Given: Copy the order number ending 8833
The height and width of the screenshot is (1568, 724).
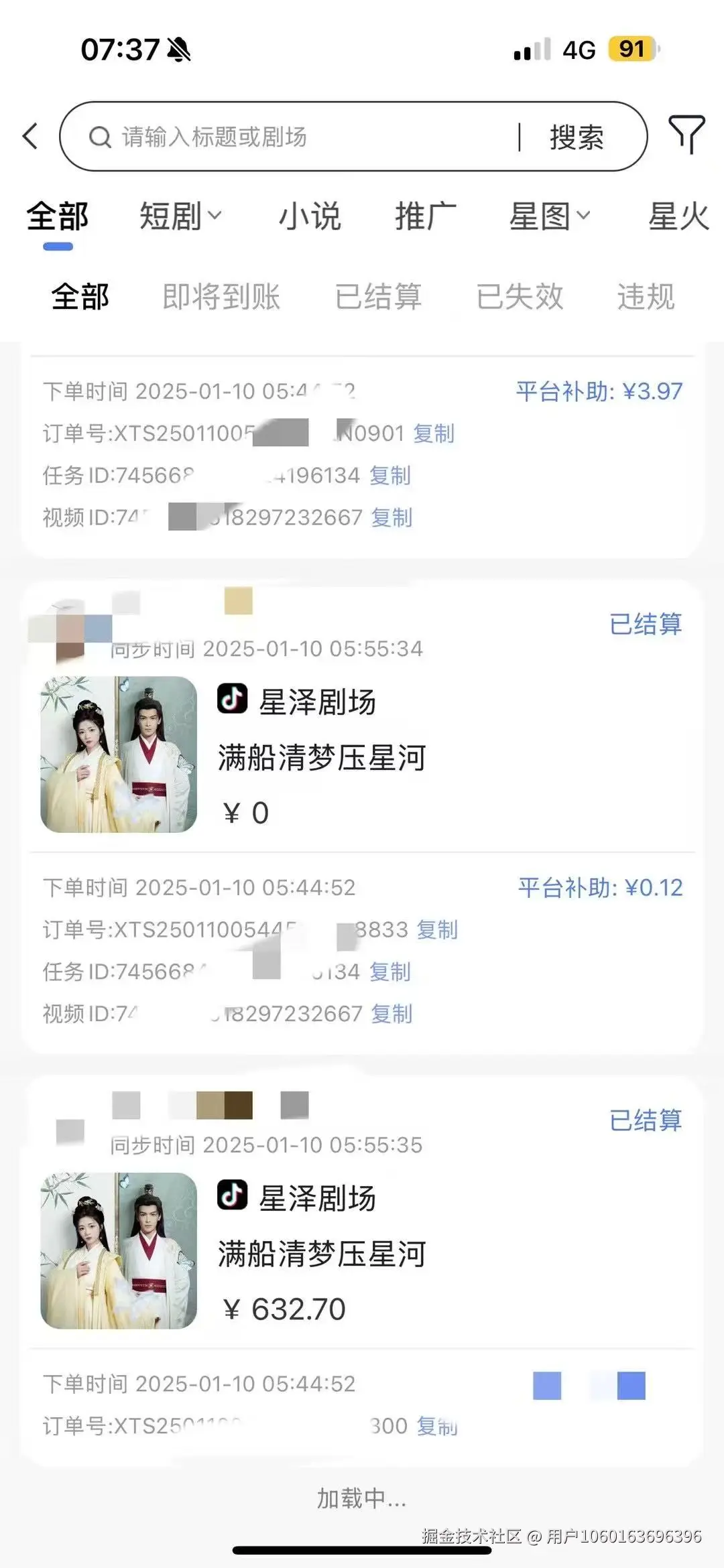Looking at the screenshot, I should coord(437,929).
